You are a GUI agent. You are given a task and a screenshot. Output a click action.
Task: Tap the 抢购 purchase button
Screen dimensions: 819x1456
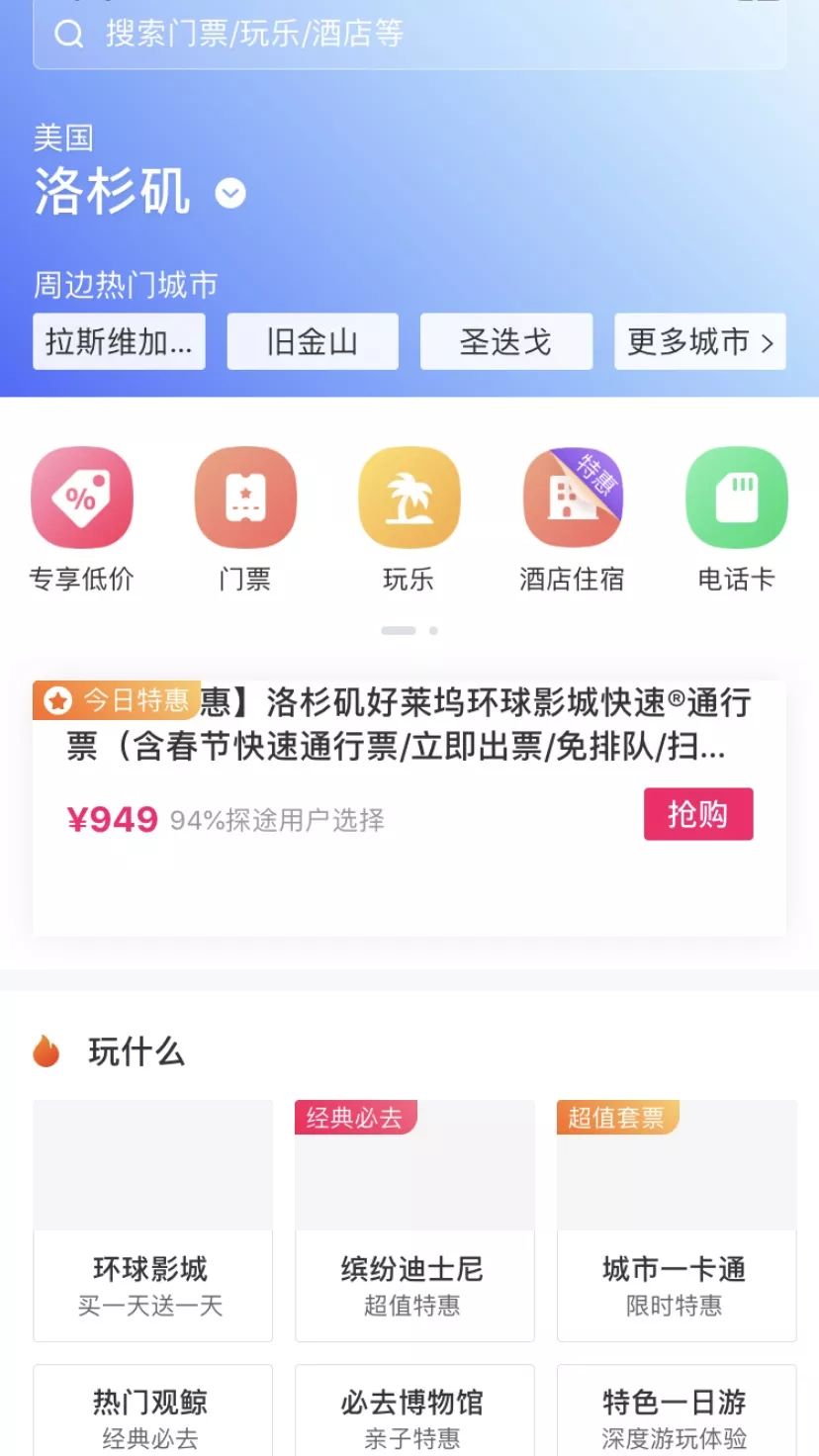tap(698, 814)
